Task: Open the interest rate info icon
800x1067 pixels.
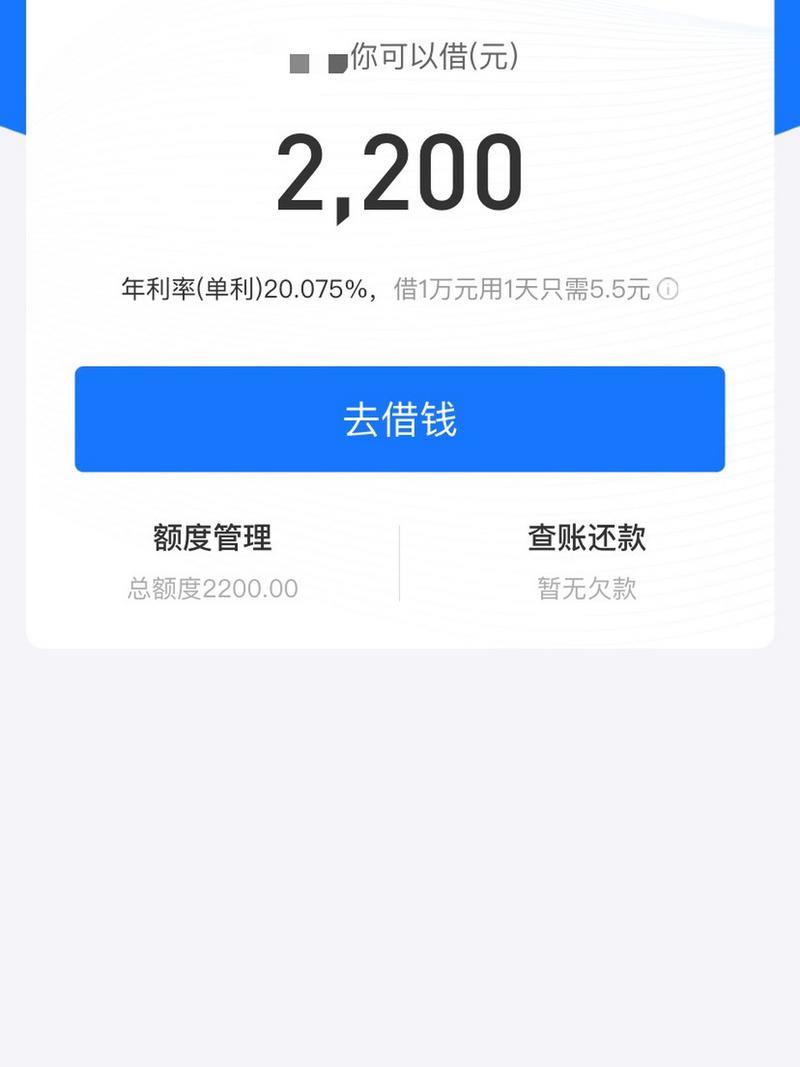Action: (x=668, y=292)
